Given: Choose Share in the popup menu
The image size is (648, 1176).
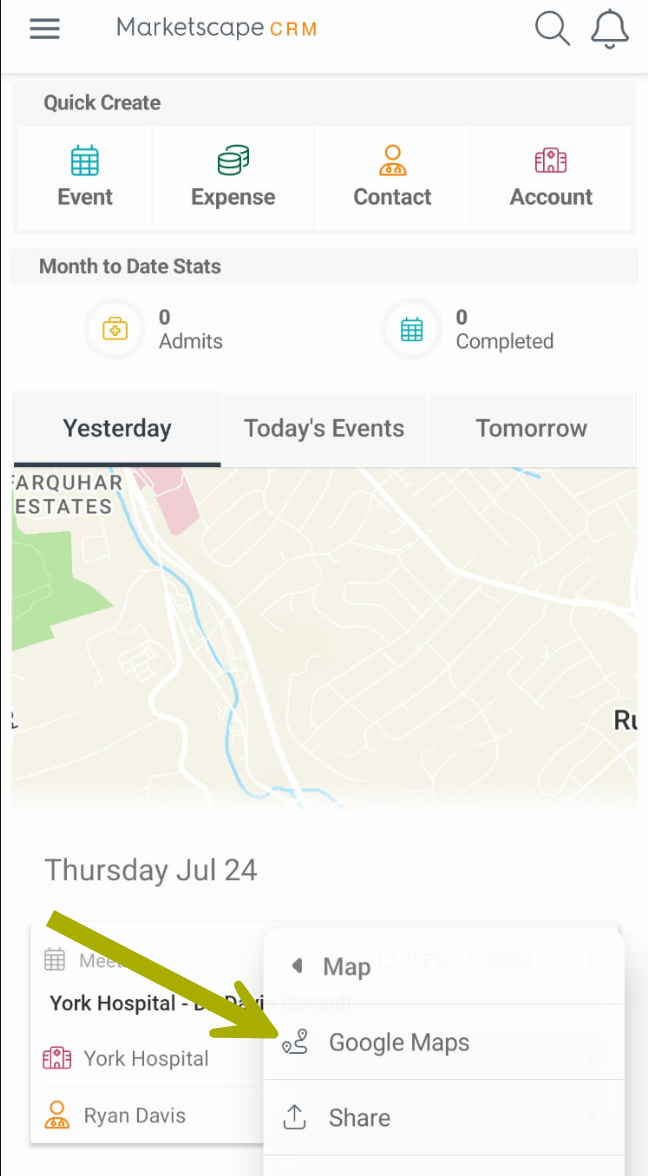Looking at the screenshot, I should tap(444, 1118).
